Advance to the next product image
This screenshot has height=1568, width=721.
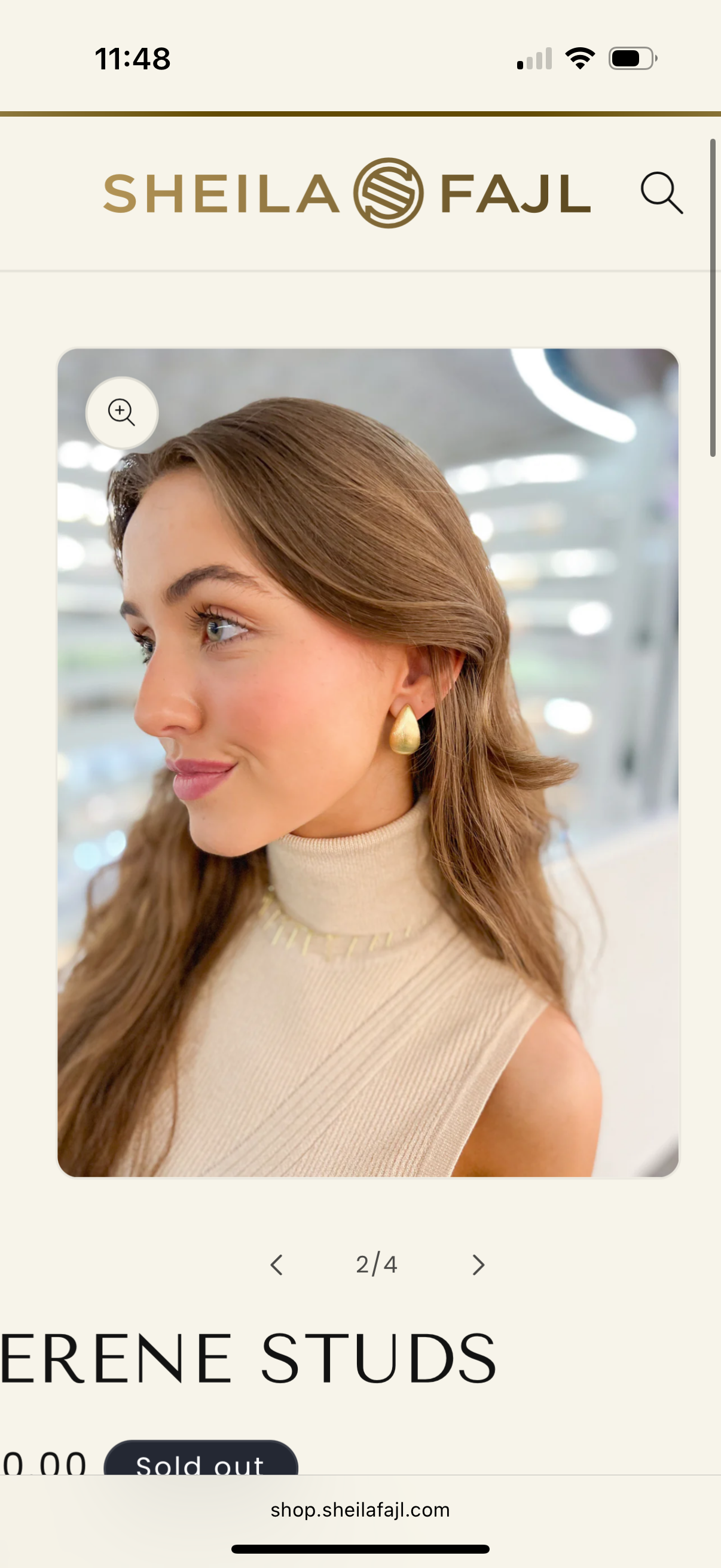pos(478,1265)
